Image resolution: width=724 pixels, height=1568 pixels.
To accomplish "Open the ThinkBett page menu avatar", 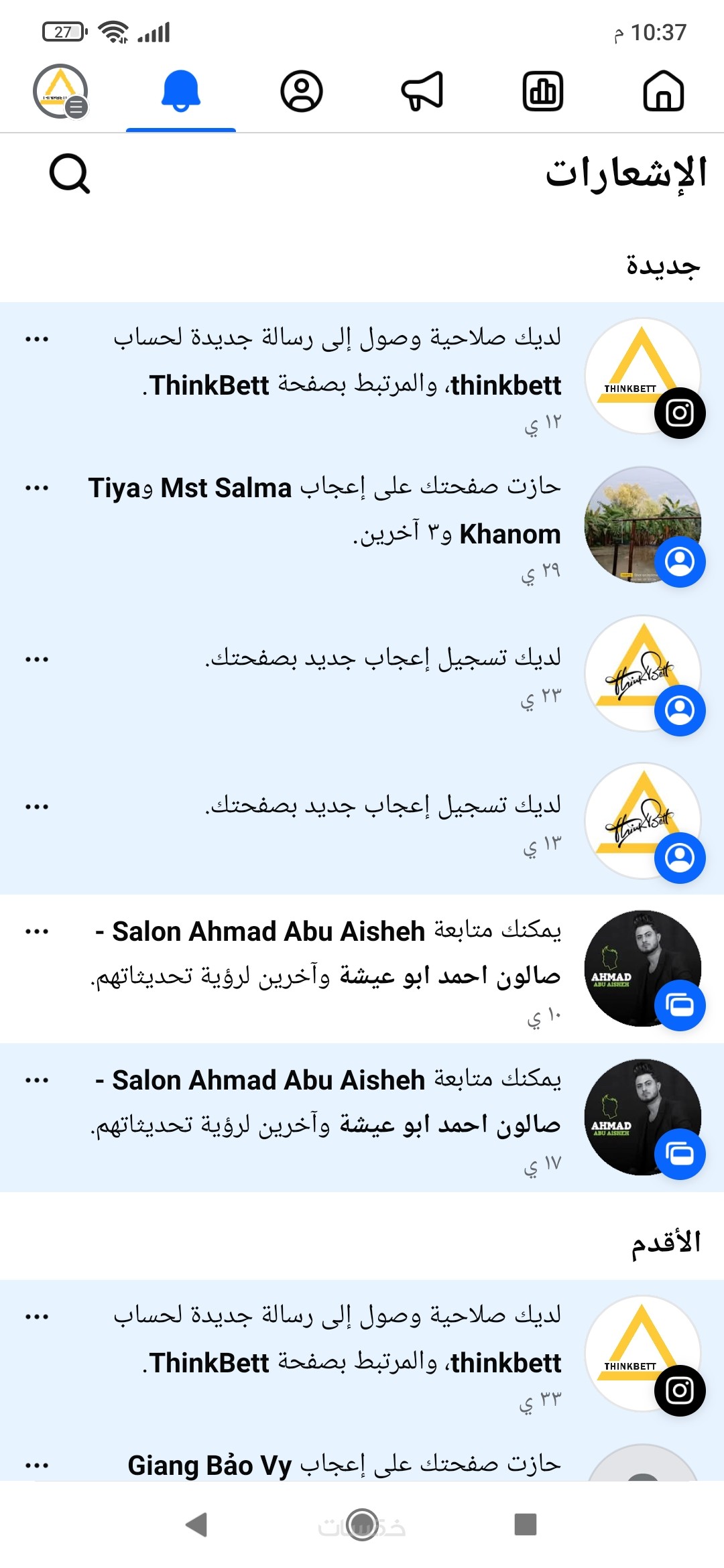I will click(x=60, y=91).
